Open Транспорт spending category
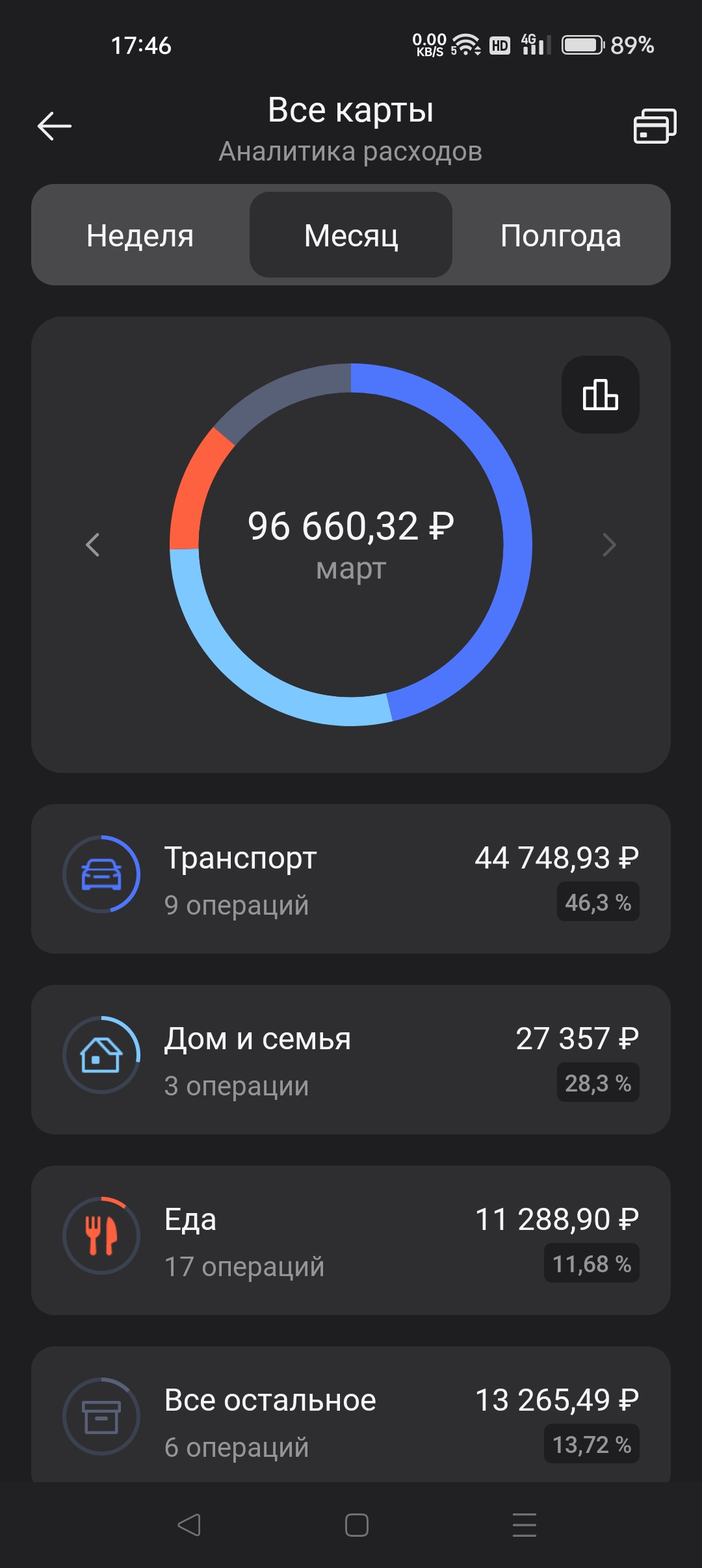Viewport: 702px width, 1568px height. click(x=351, y=879)
